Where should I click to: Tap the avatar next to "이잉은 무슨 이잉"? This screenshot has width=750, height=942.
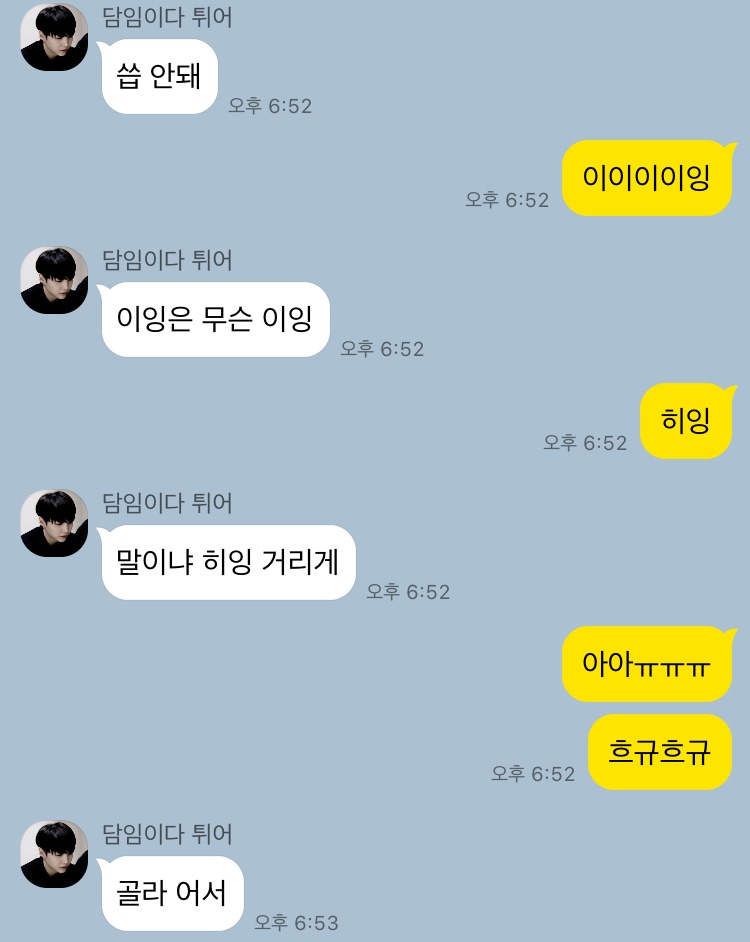click(x=54, y=280)
